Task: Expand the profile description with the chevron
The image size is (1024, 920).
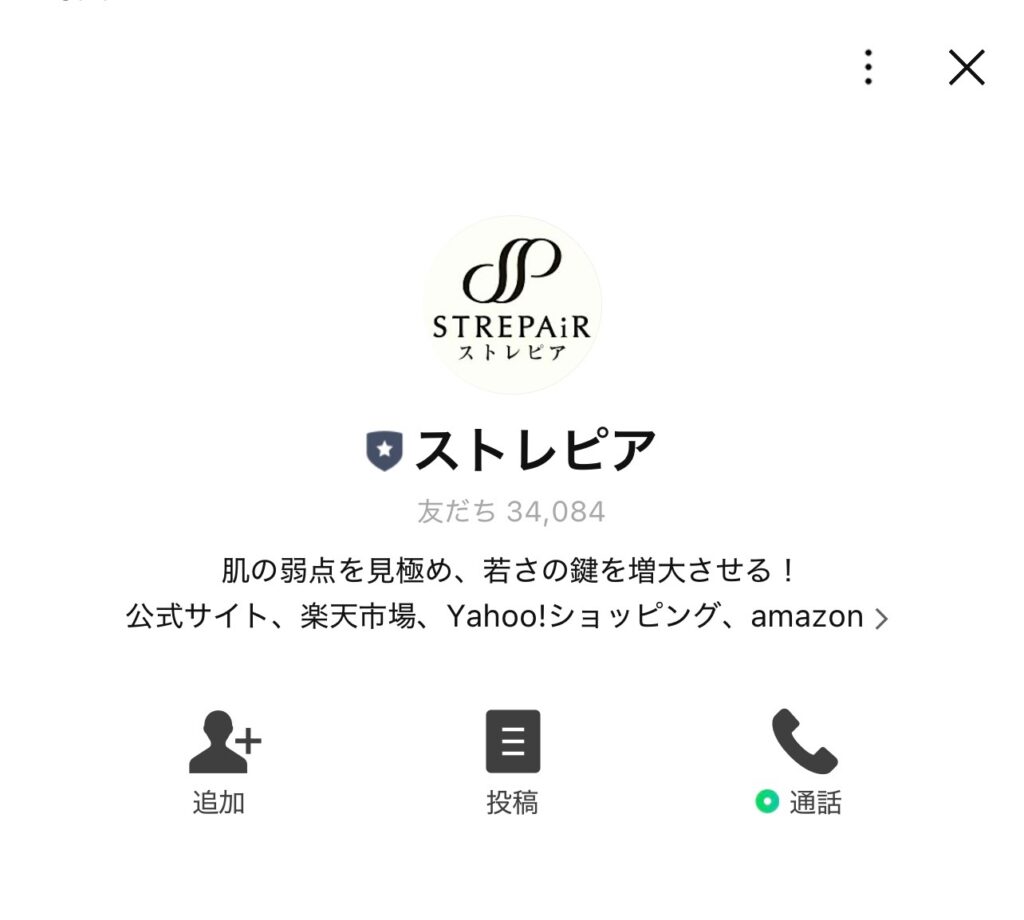Action: tap(881, 618)
